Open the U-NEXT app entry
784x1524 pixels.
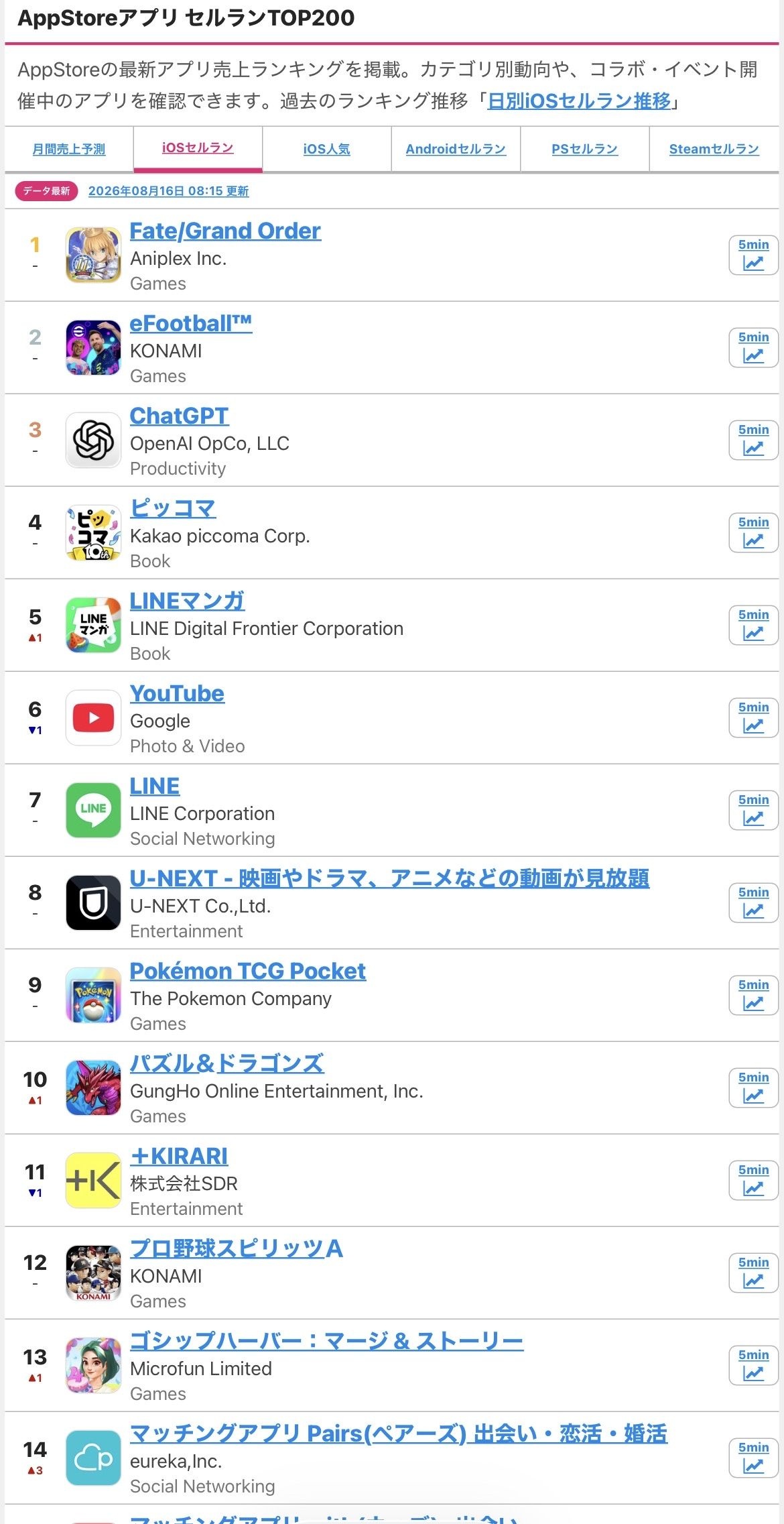[x=389, y=878]
